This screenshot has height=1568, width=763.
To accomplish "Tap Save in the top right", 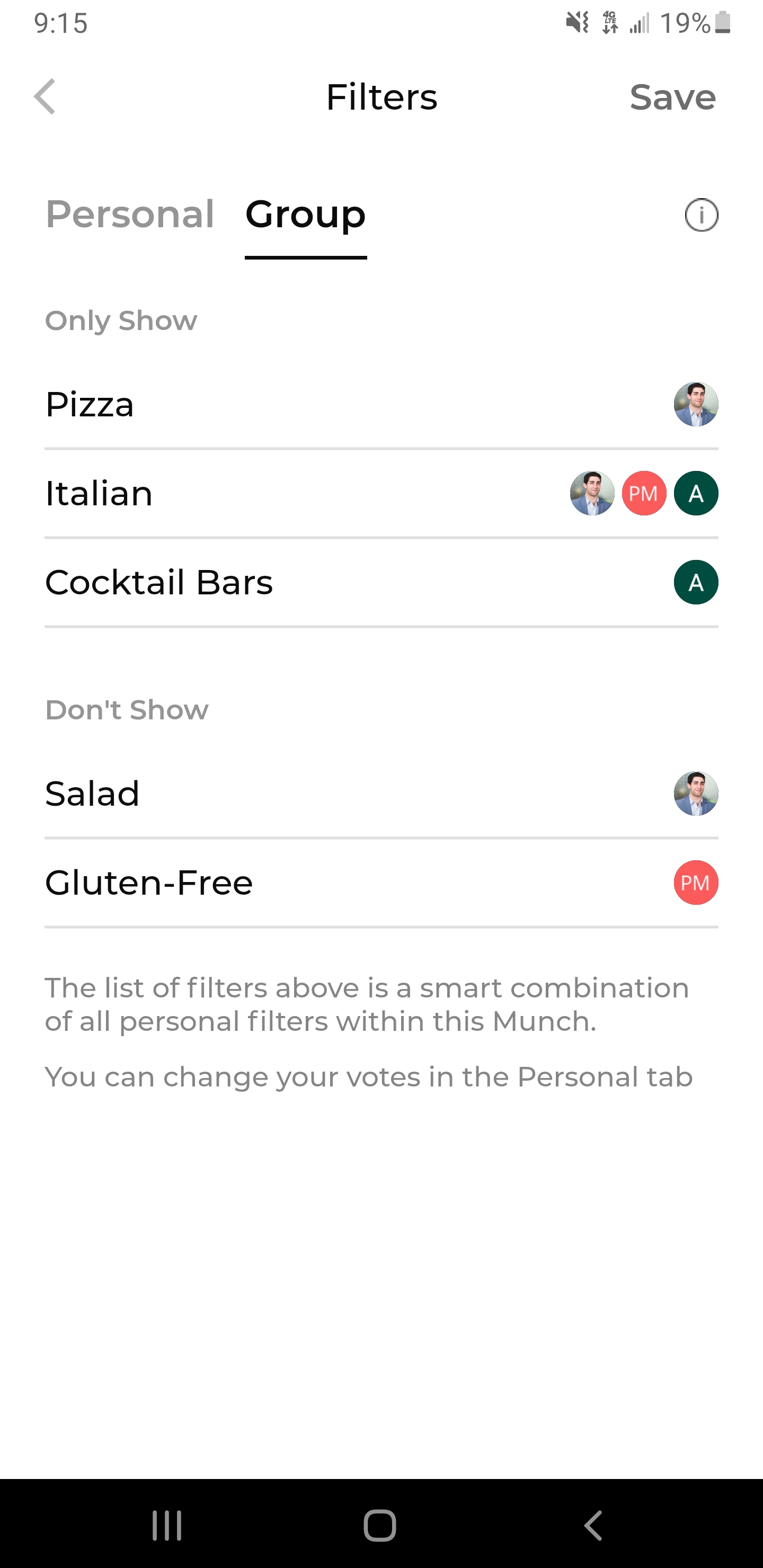I will [672, 97].
